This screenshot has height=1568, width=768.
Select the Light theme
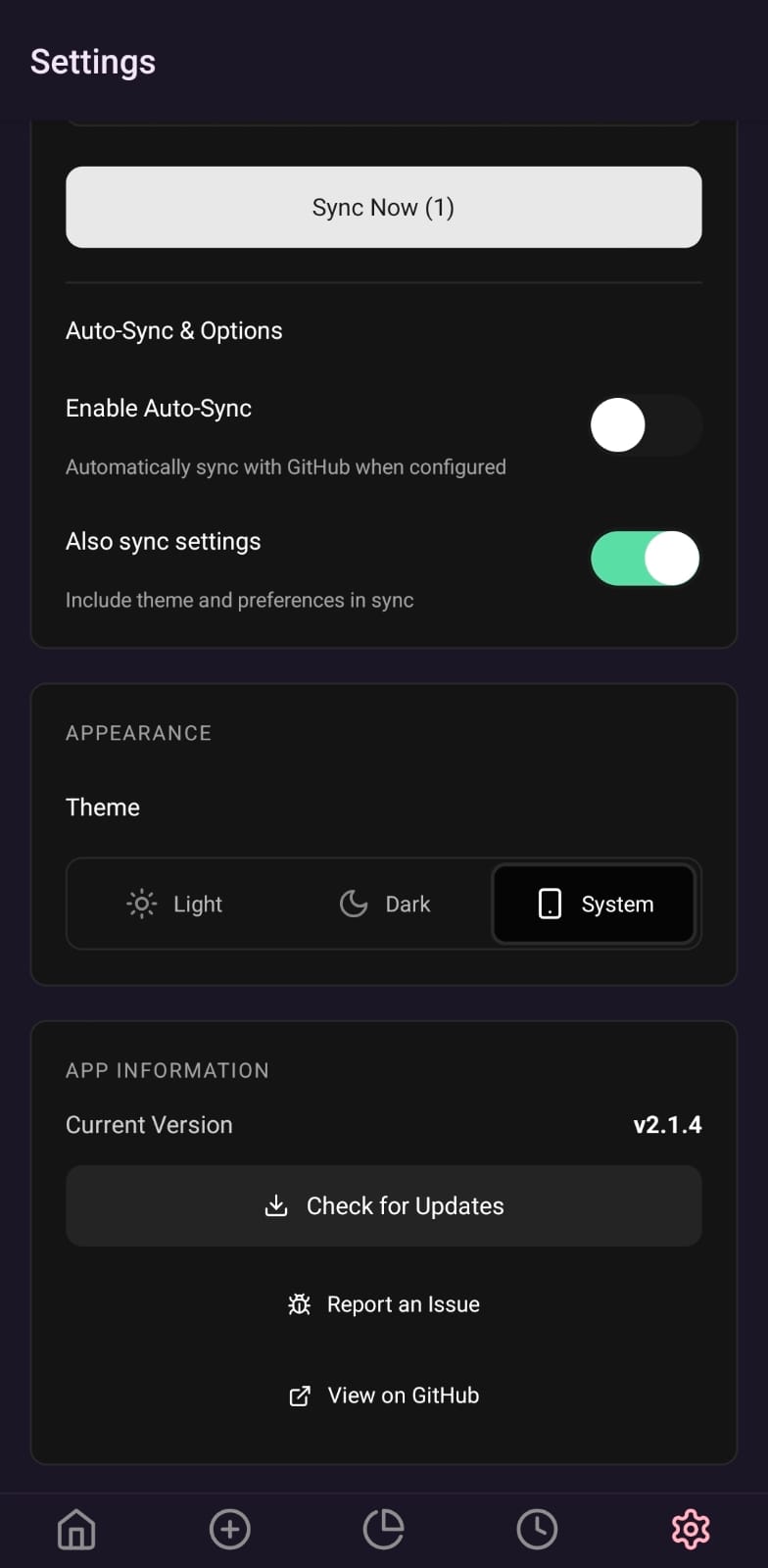pos(176,904)
